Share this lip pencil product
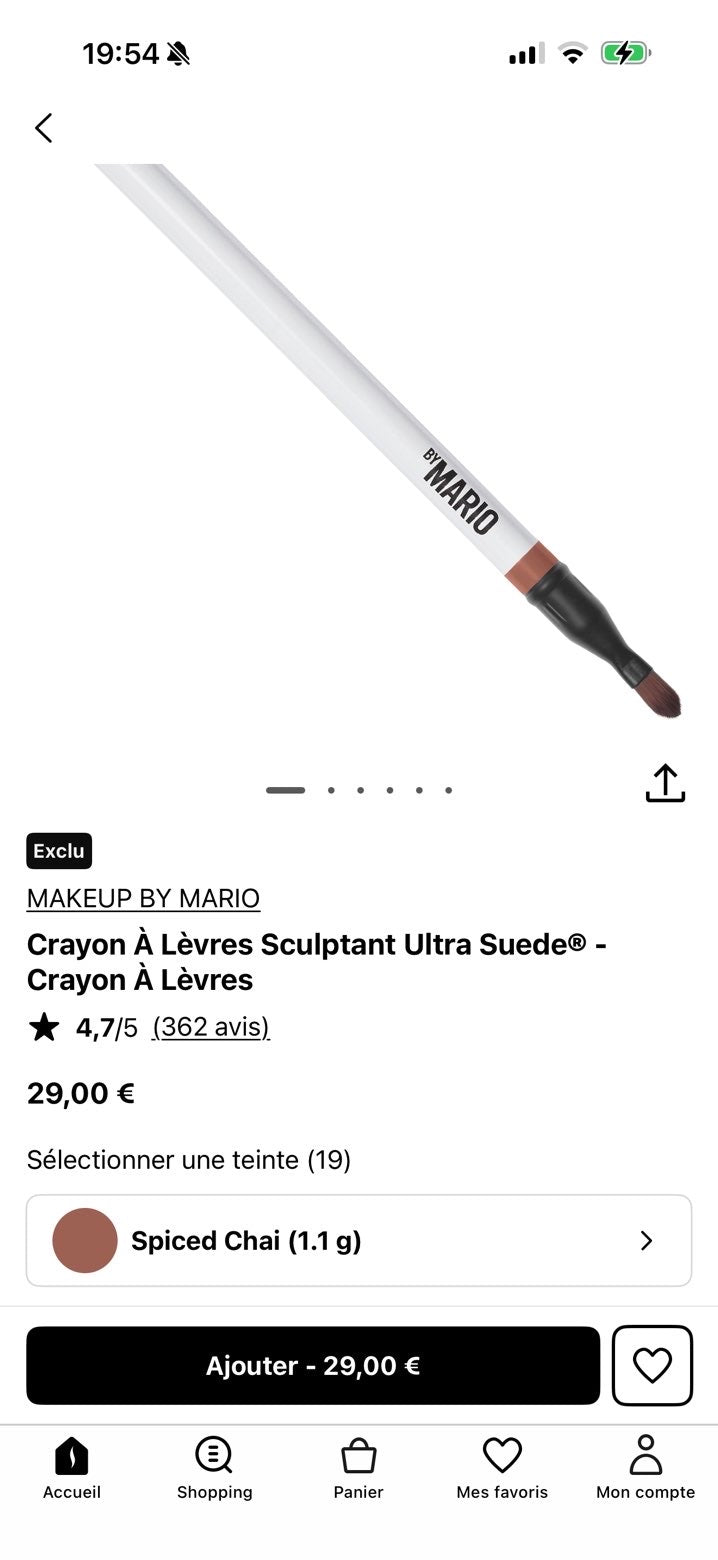 click(x=665, y=783)
